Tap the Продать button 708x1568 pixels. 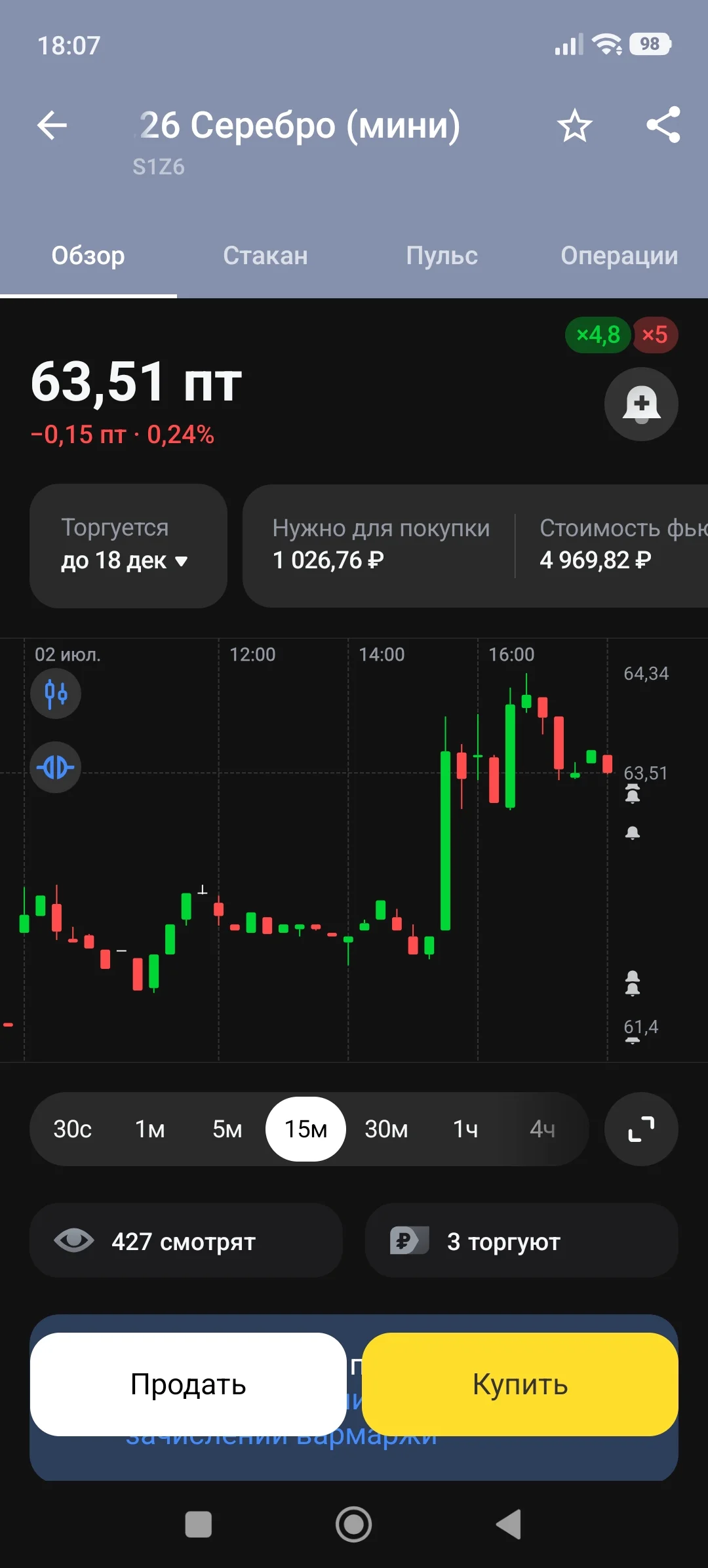(x=188, y=1384)
